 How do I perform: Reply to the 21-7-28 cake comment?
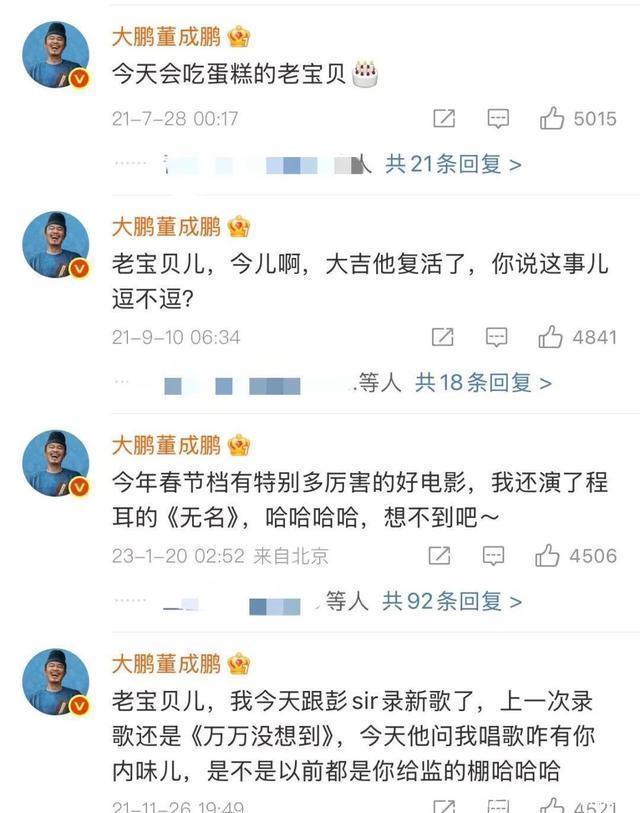(x=498, y=119)
